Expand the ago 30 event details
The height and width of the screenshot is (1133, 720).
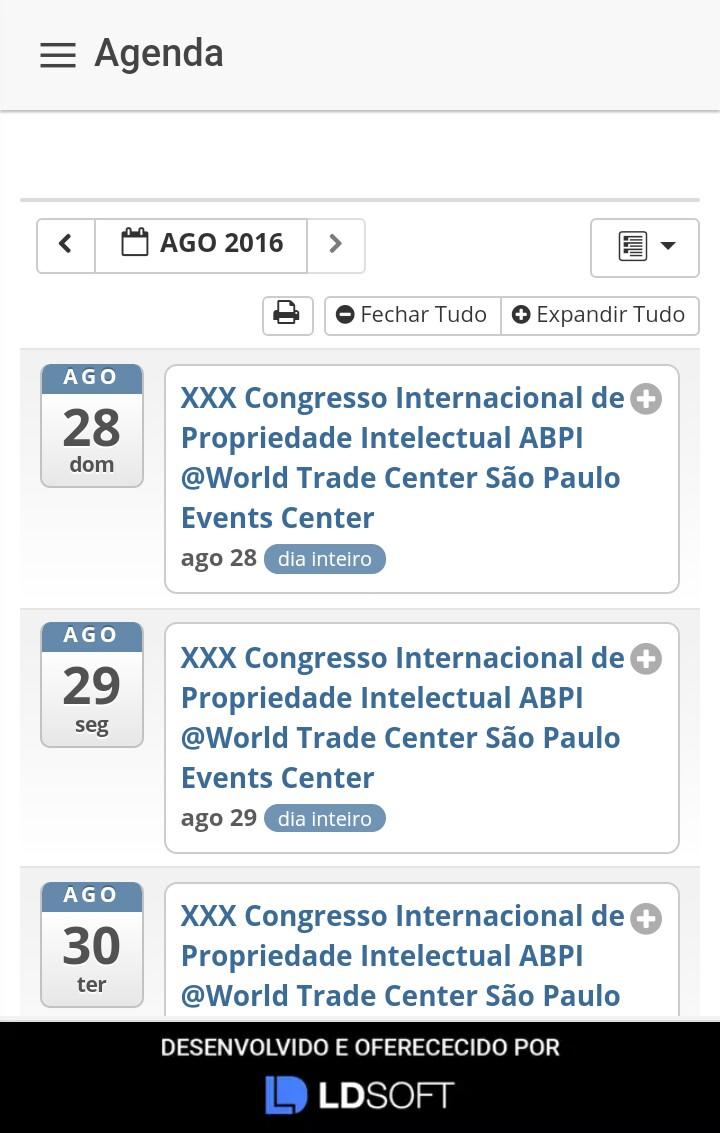(646, 919)
